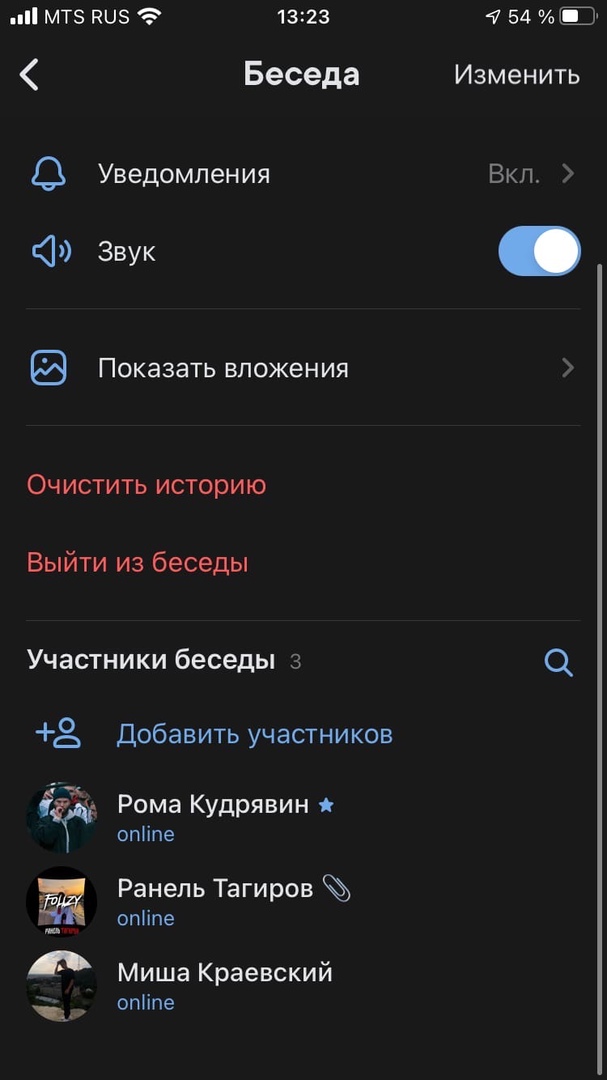Open Рома Кудрявин's profile
607x1080 pixels.
pyautogui.click(x=213, y=817)
